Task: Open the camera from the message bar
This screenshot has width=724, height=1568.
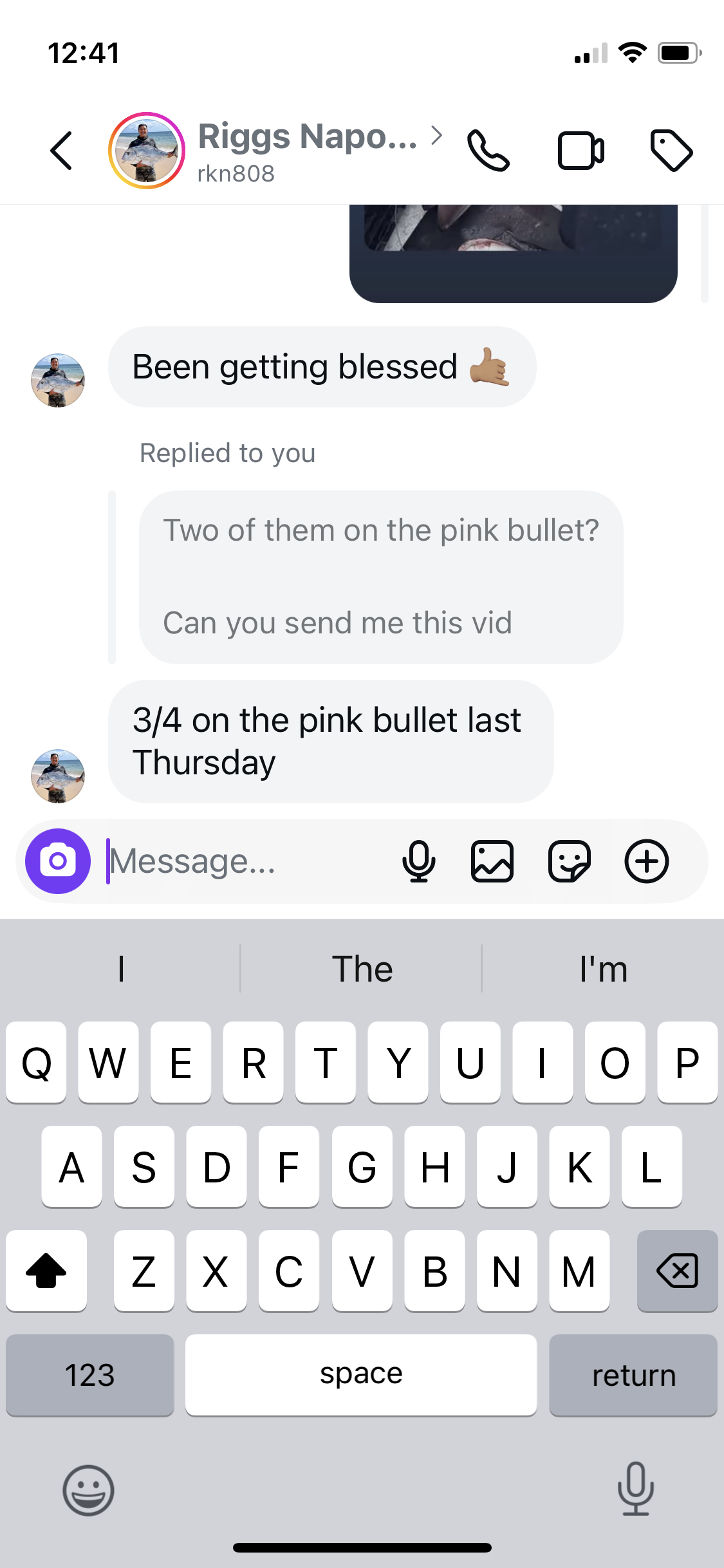Action: coord(58,861)
